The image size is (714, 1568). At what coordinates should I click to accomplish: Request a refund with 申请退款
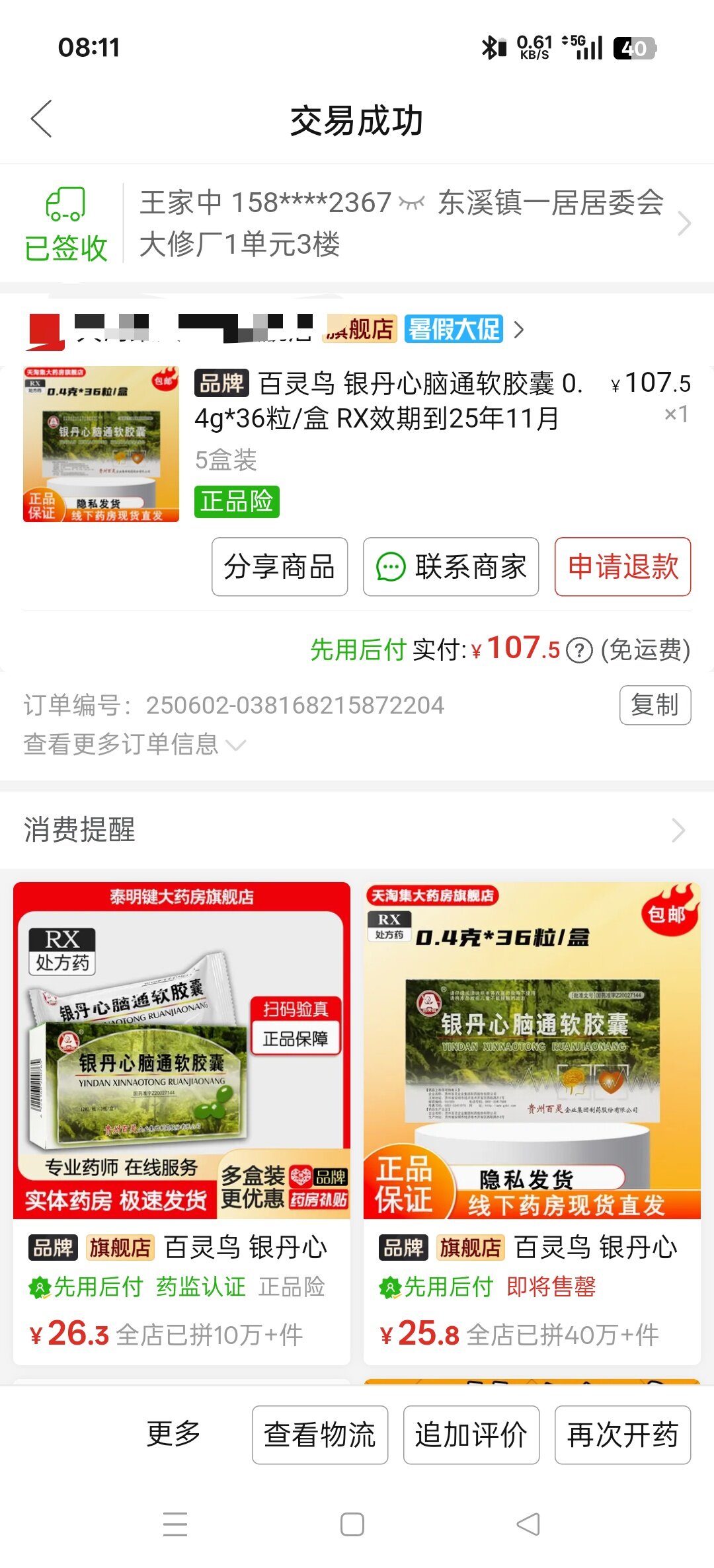point(623,567)
